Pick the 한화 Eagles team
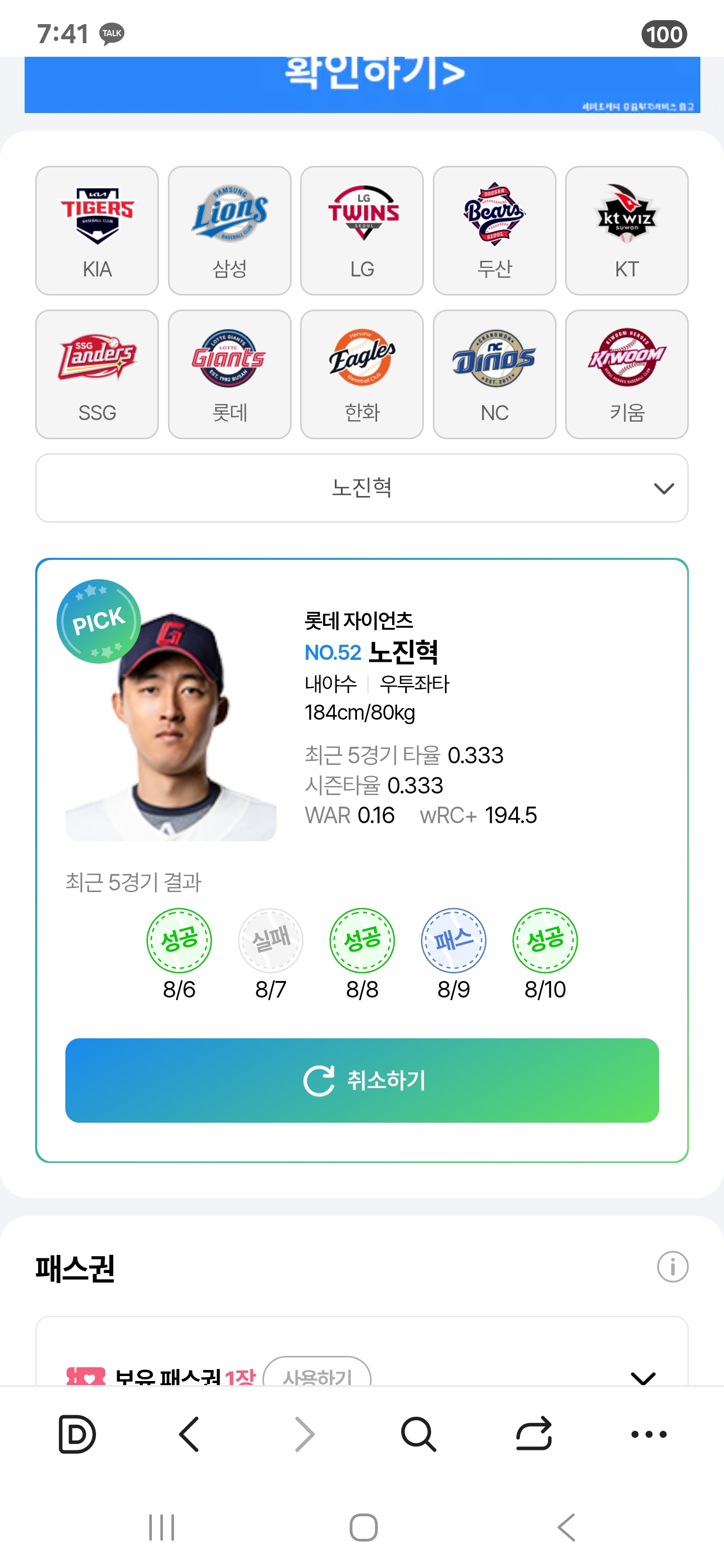 pyautogui.click(x=361, y=374)
